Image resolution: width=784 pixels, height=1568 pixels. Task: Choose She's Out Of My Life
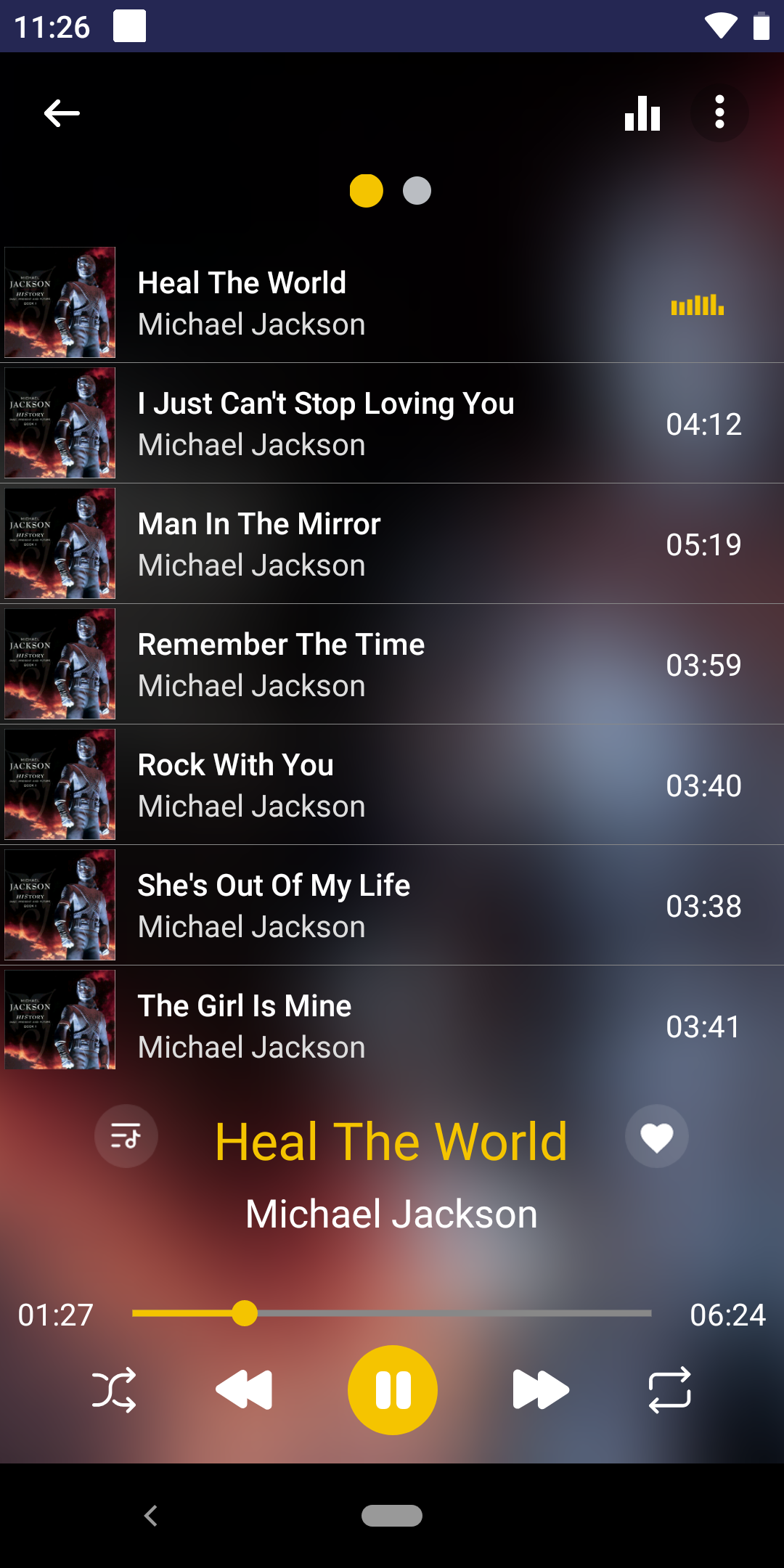[x=392, y=905]
